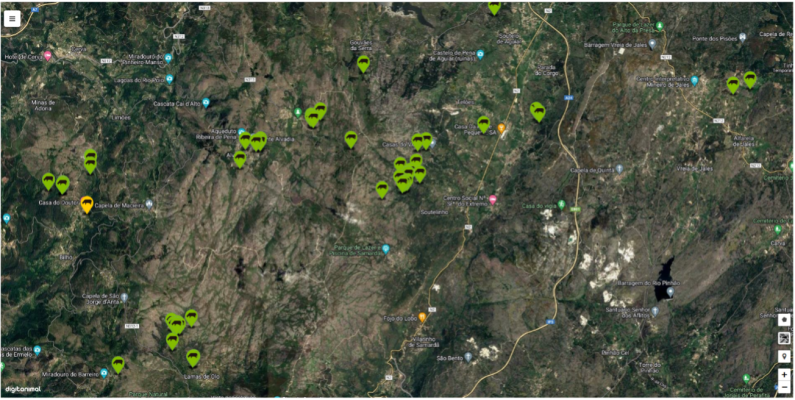Tap the round settings button above layers
This screenshot has height=400, width=795.
point(784,320)
